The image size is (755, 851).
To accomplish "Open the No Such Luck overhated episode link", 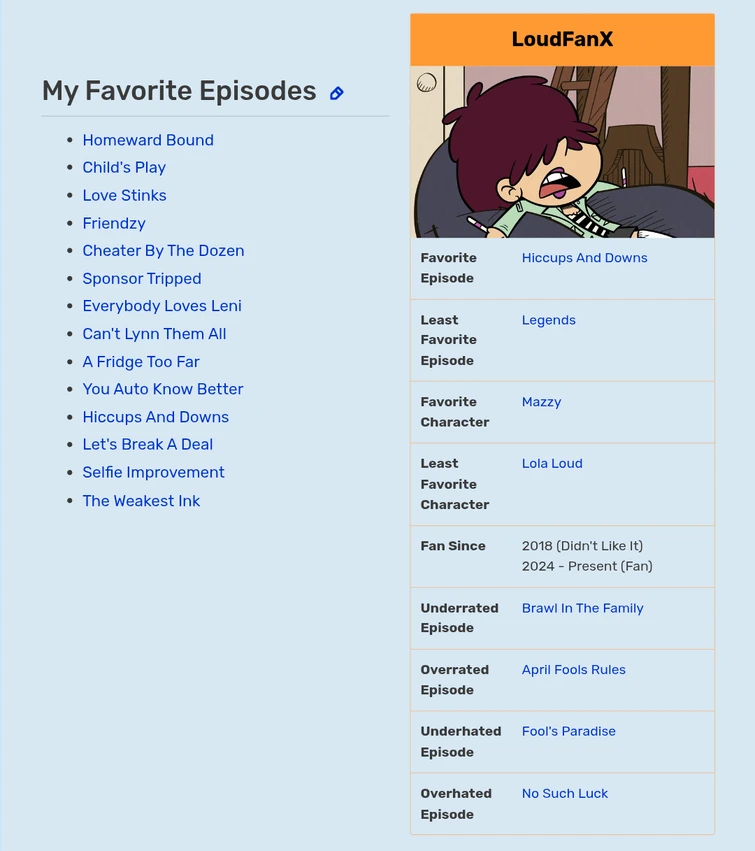I will click(564, 793).
